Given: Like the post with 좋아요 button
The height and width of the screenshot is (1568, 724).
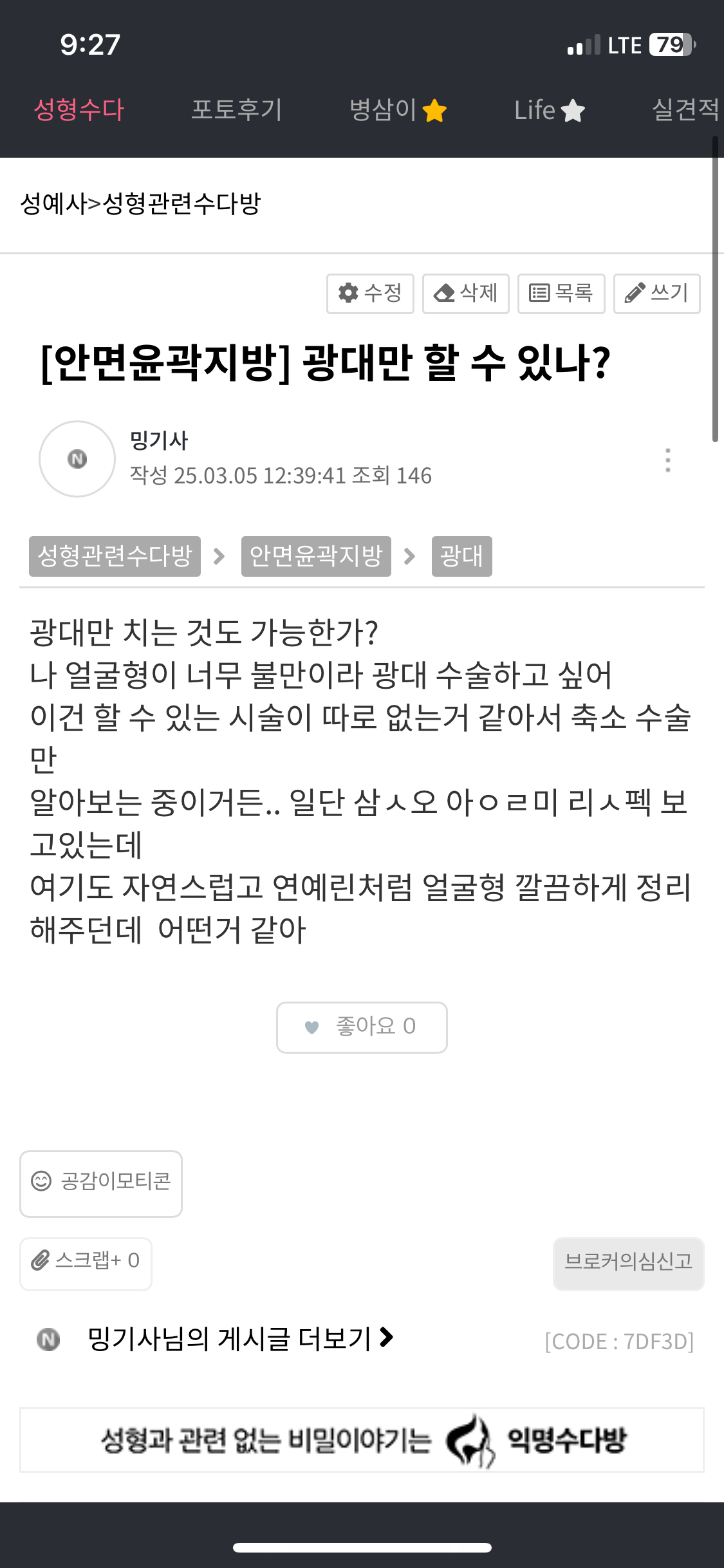Looking at the screenshot, I should click(x=362, y=1027).
